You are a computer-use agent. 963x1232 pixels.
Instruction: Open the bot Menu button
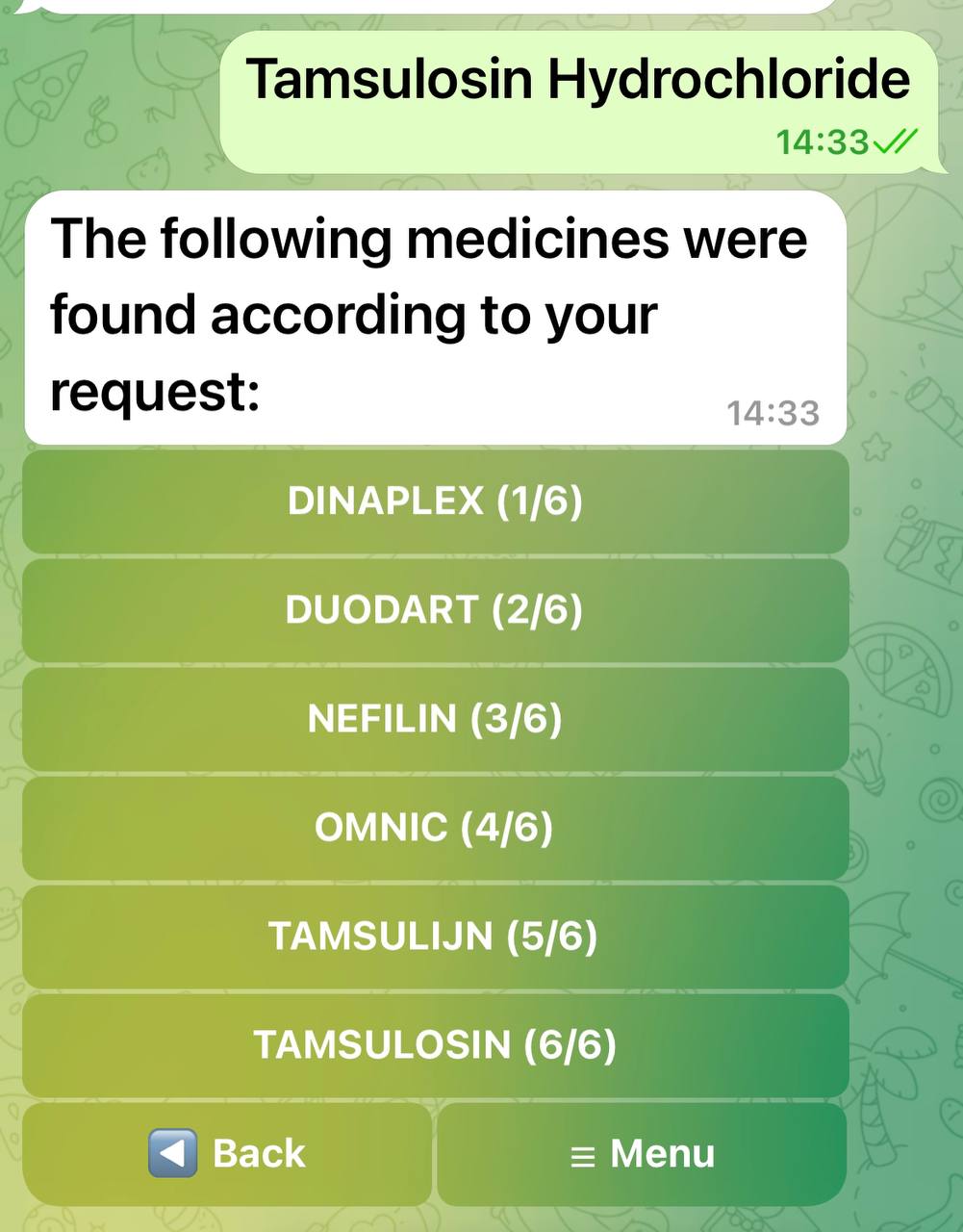642,1153
